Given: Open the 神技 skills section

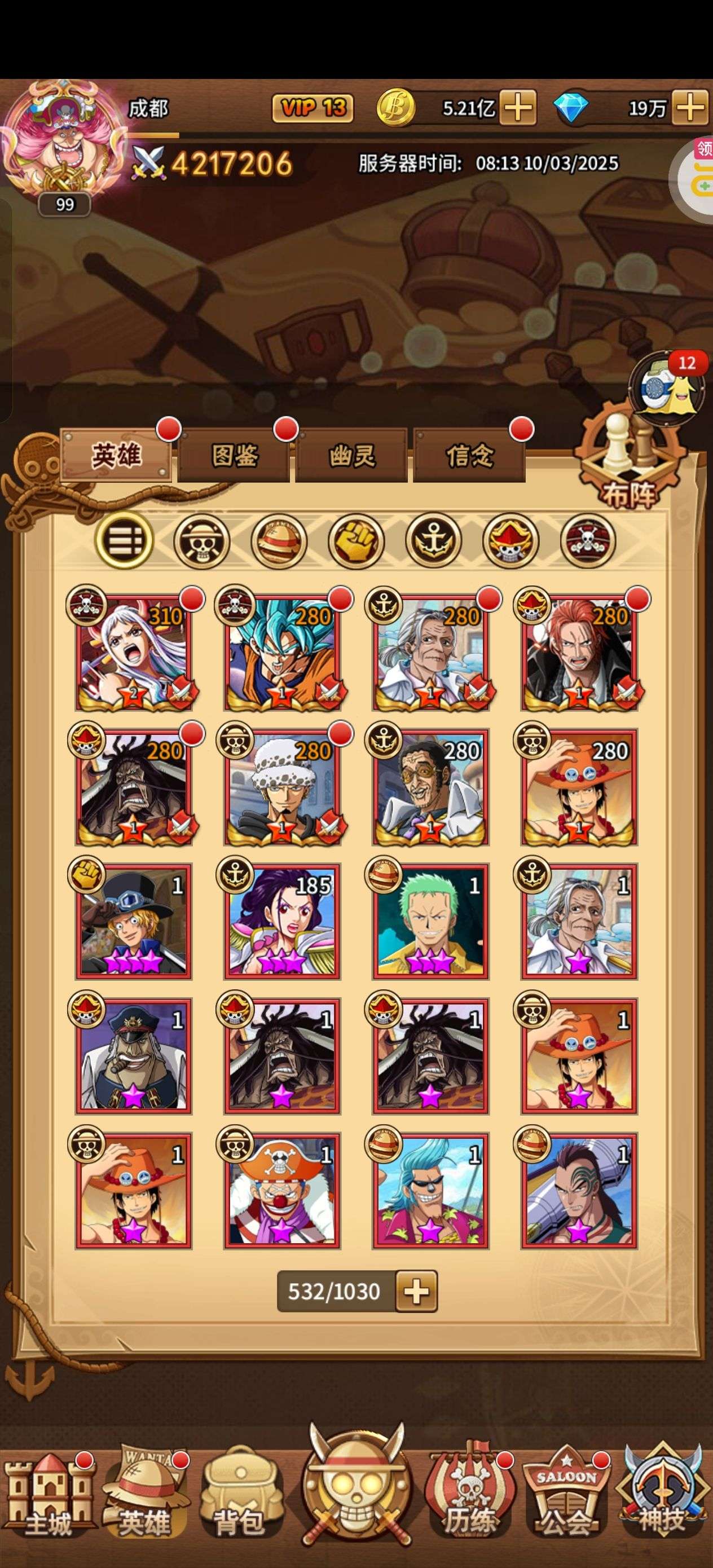Looking at the screenshot, I should (662, 1499).
